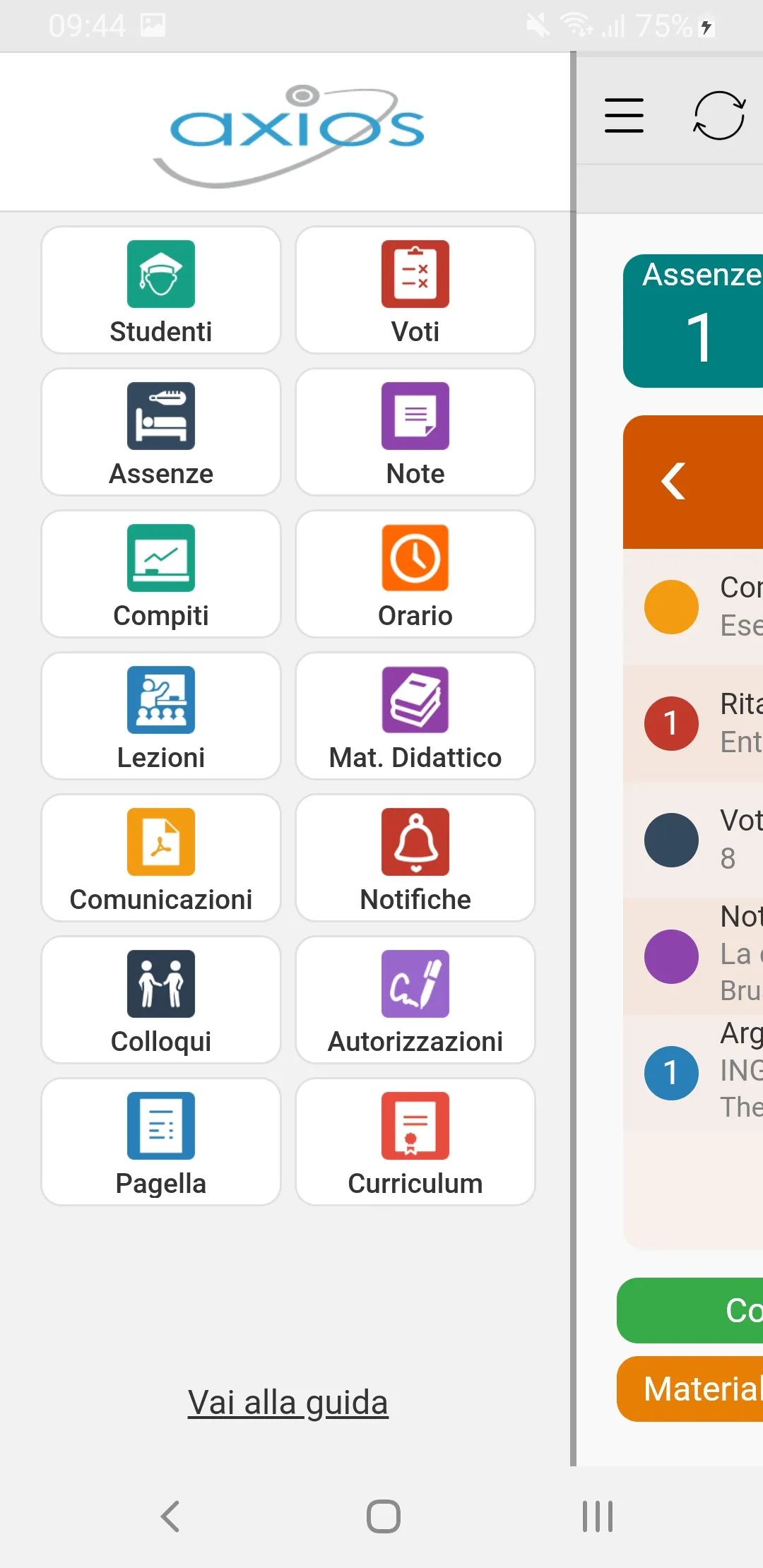Open the Studenti section

(x=161, y=290)
